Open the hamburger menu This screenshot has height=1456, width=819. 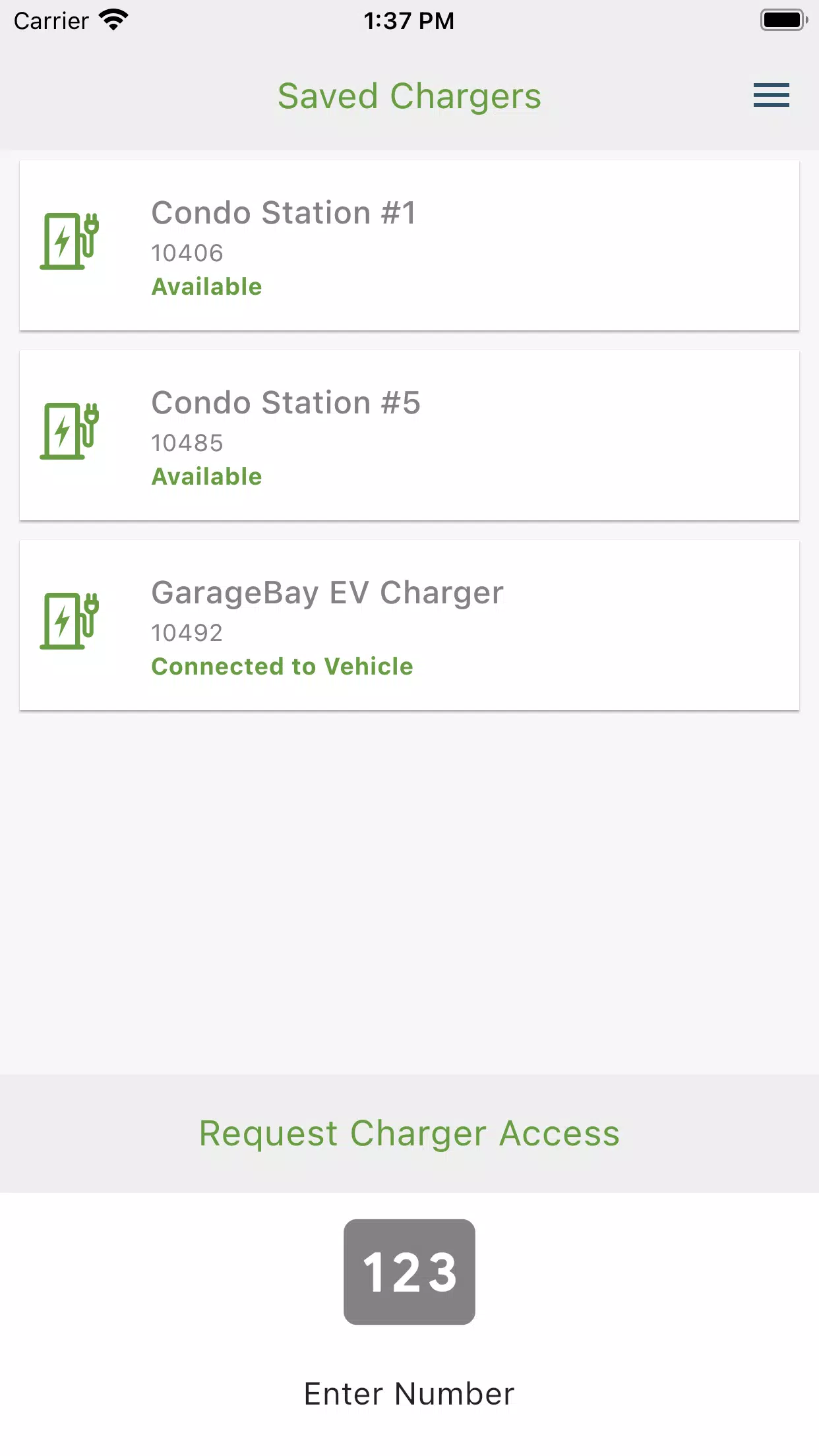[771, 96]
